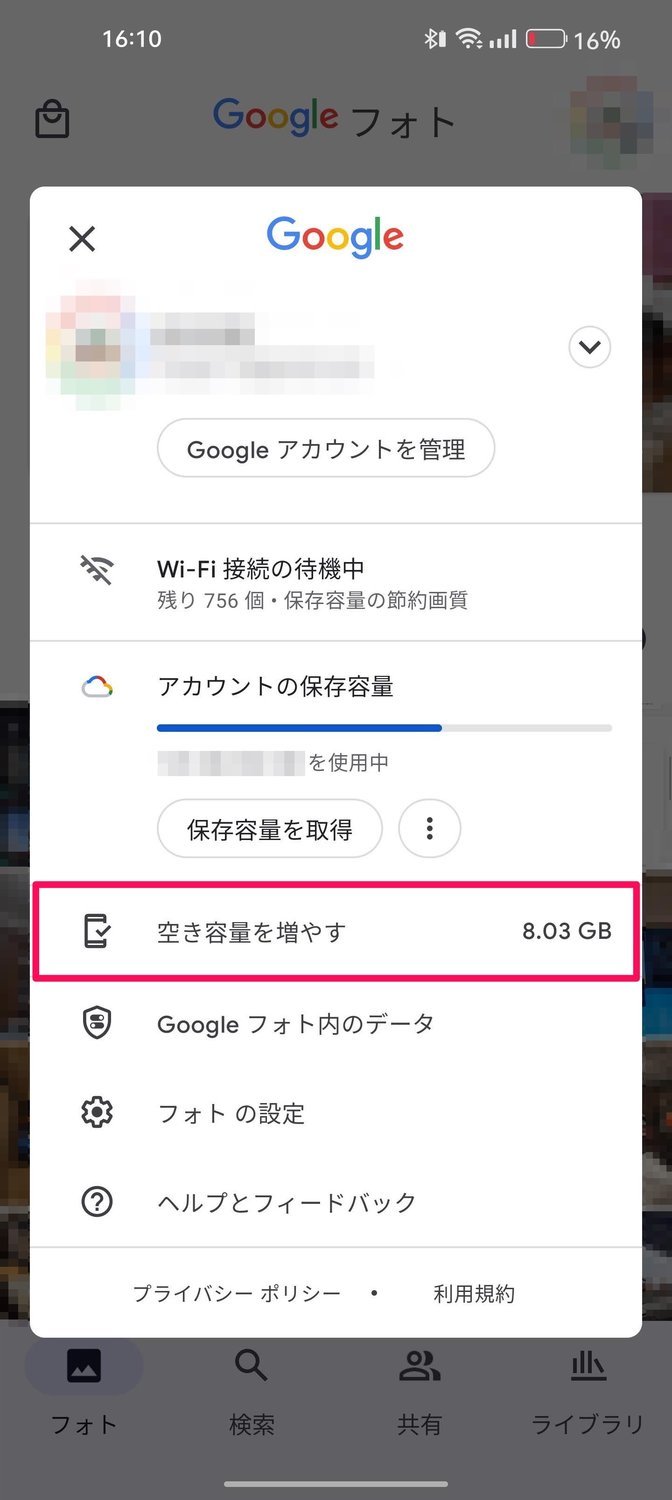Switch to the 検索 tab
The height and width of the screenshot is (1500, 672).
pos(251,1390)
